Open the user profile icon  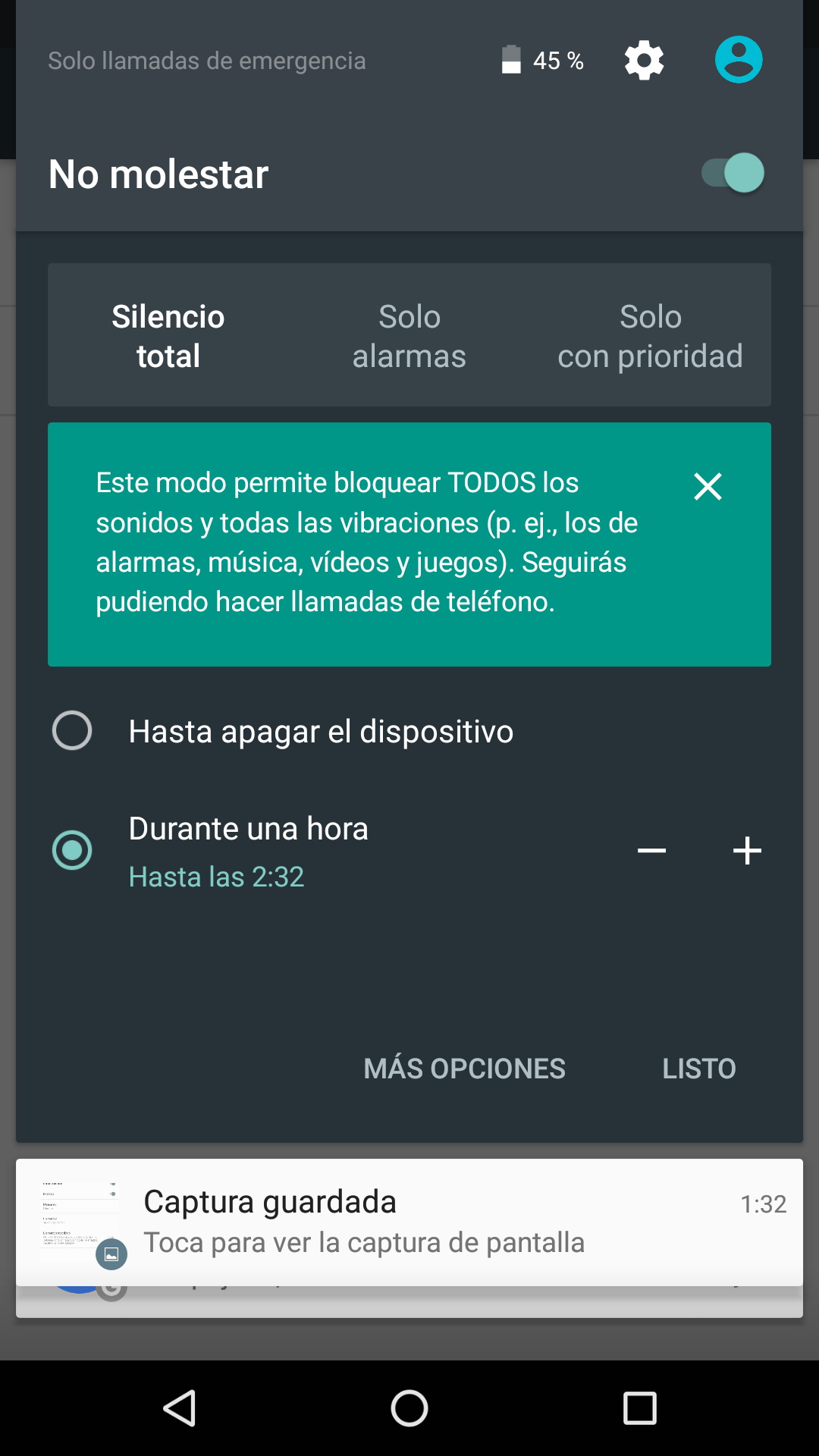coord(738,60)
